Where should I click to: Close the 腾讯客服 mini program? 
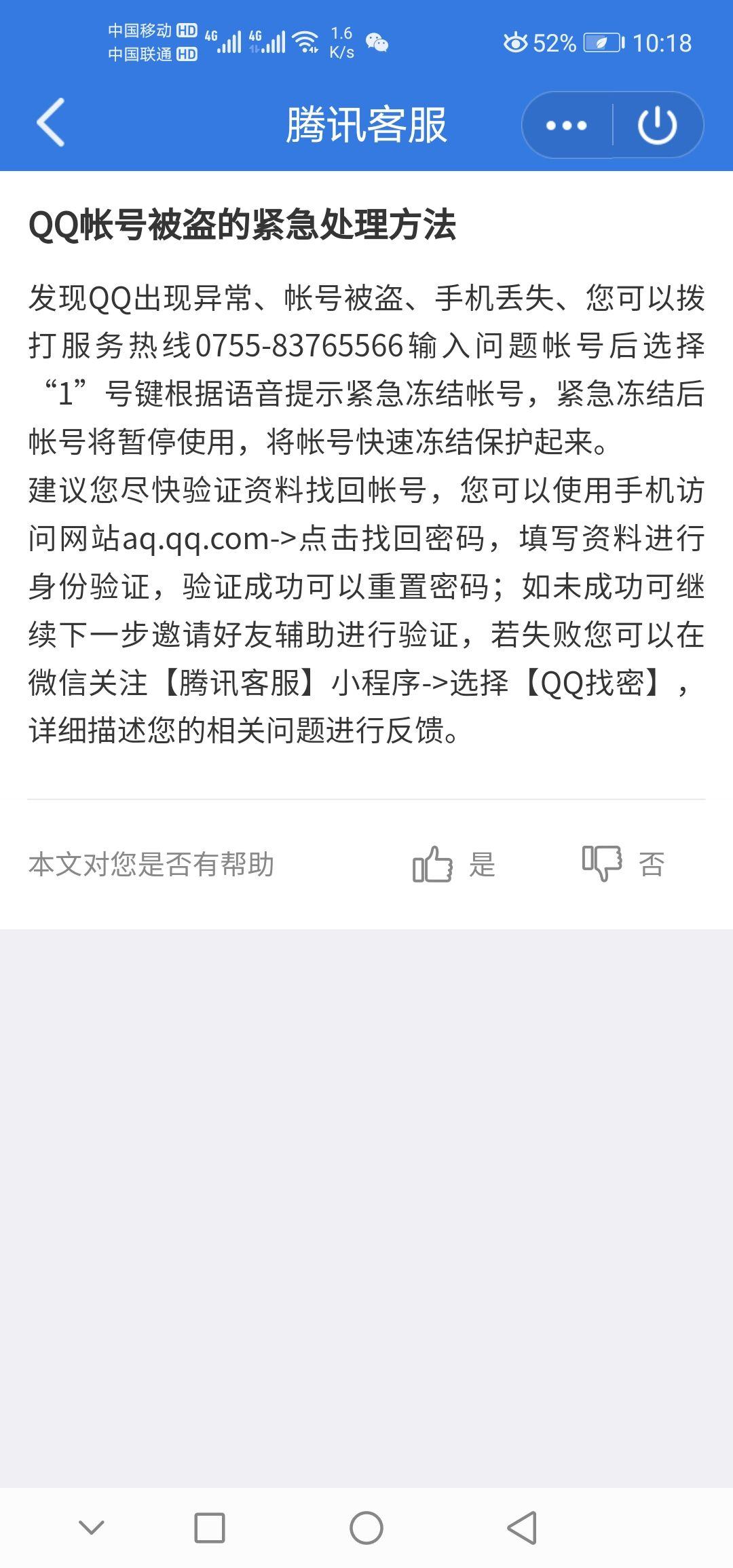657,125
